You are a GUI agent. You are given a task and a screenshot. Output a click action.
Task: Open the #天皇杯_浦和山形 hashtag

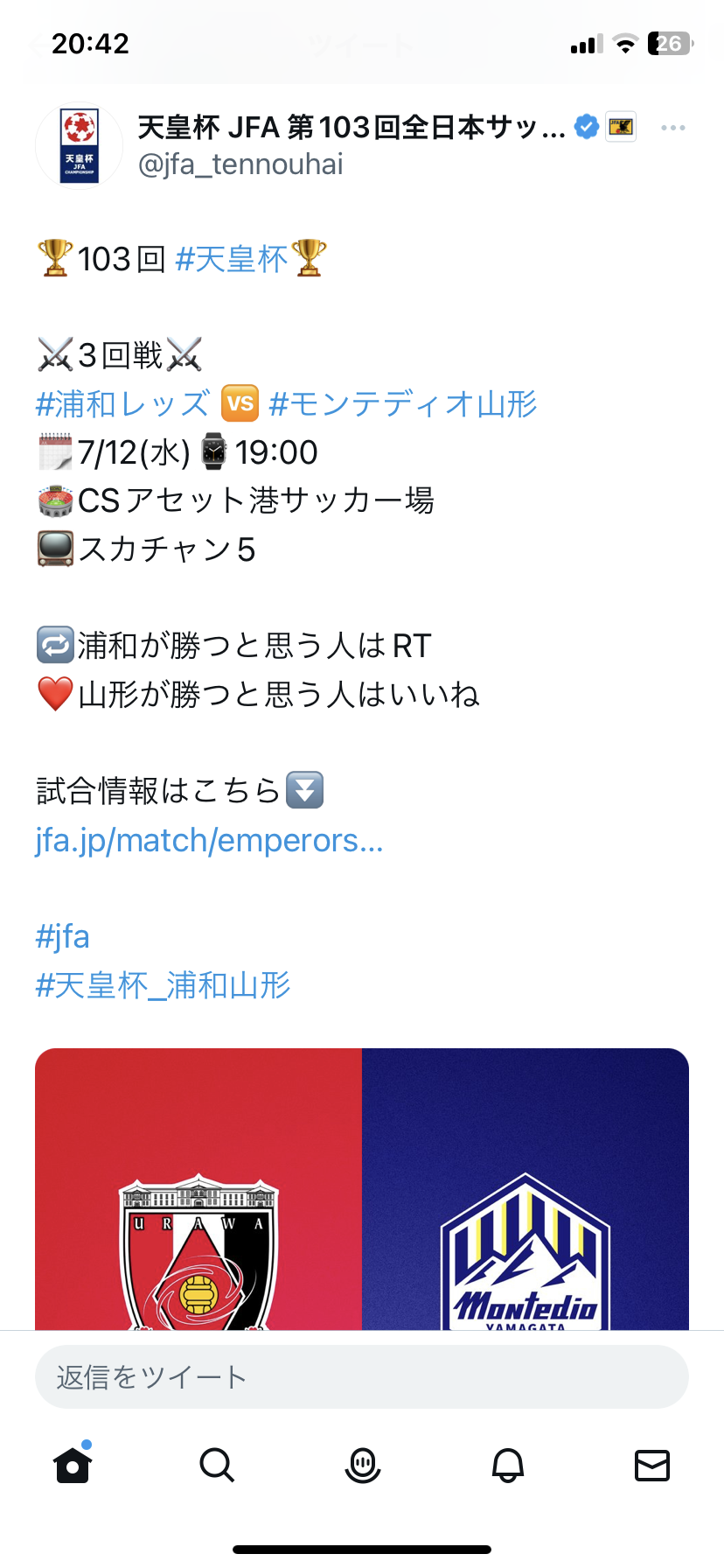(x=163, y=985)
